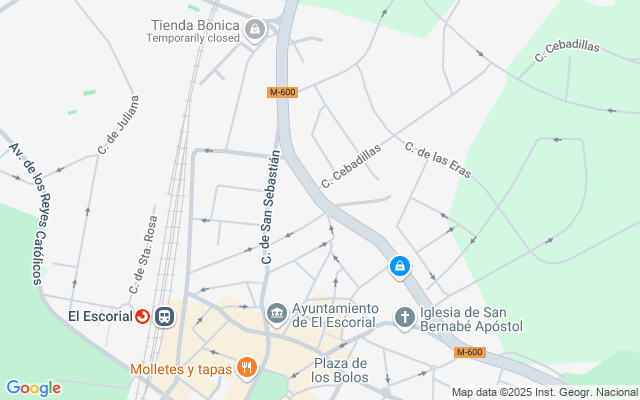The height and width of the screenshot is (400, 640).
Task: Open the Tienda Bonica shop marker
Action: click(256, 30)
